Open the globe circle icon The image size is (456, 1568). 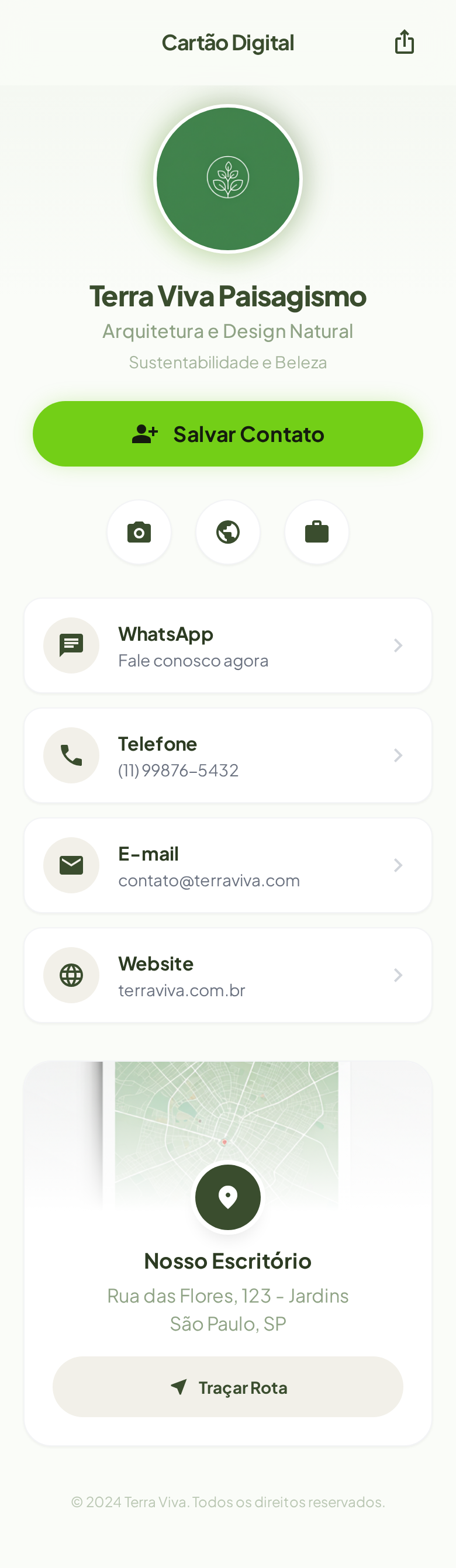point(227,532)
